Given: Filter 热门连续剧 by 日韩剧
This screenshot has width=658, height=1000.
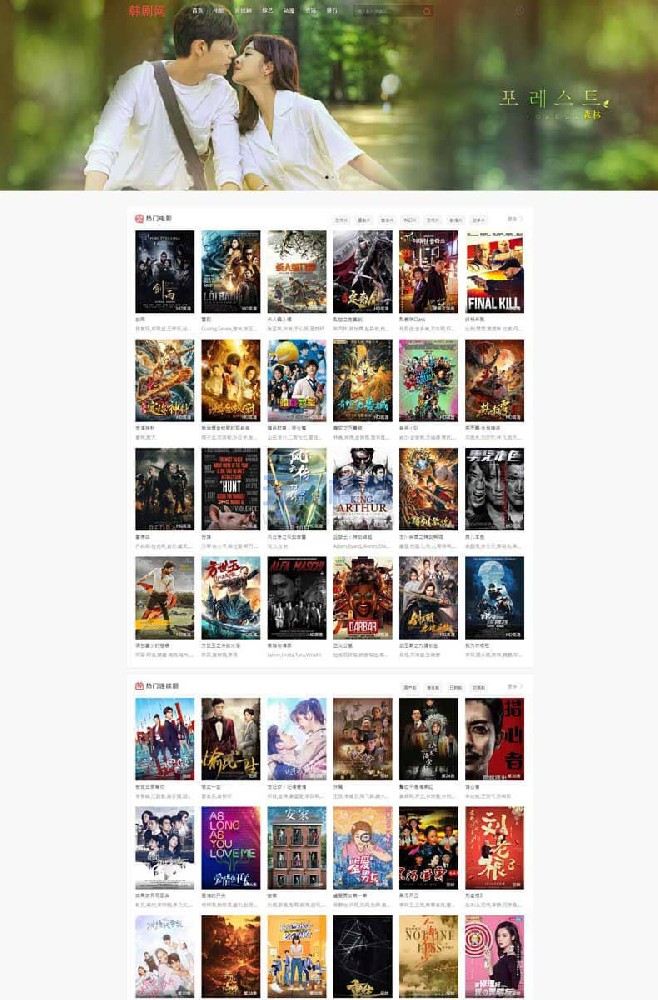Looking at the screenshot, I should [456, 688].
